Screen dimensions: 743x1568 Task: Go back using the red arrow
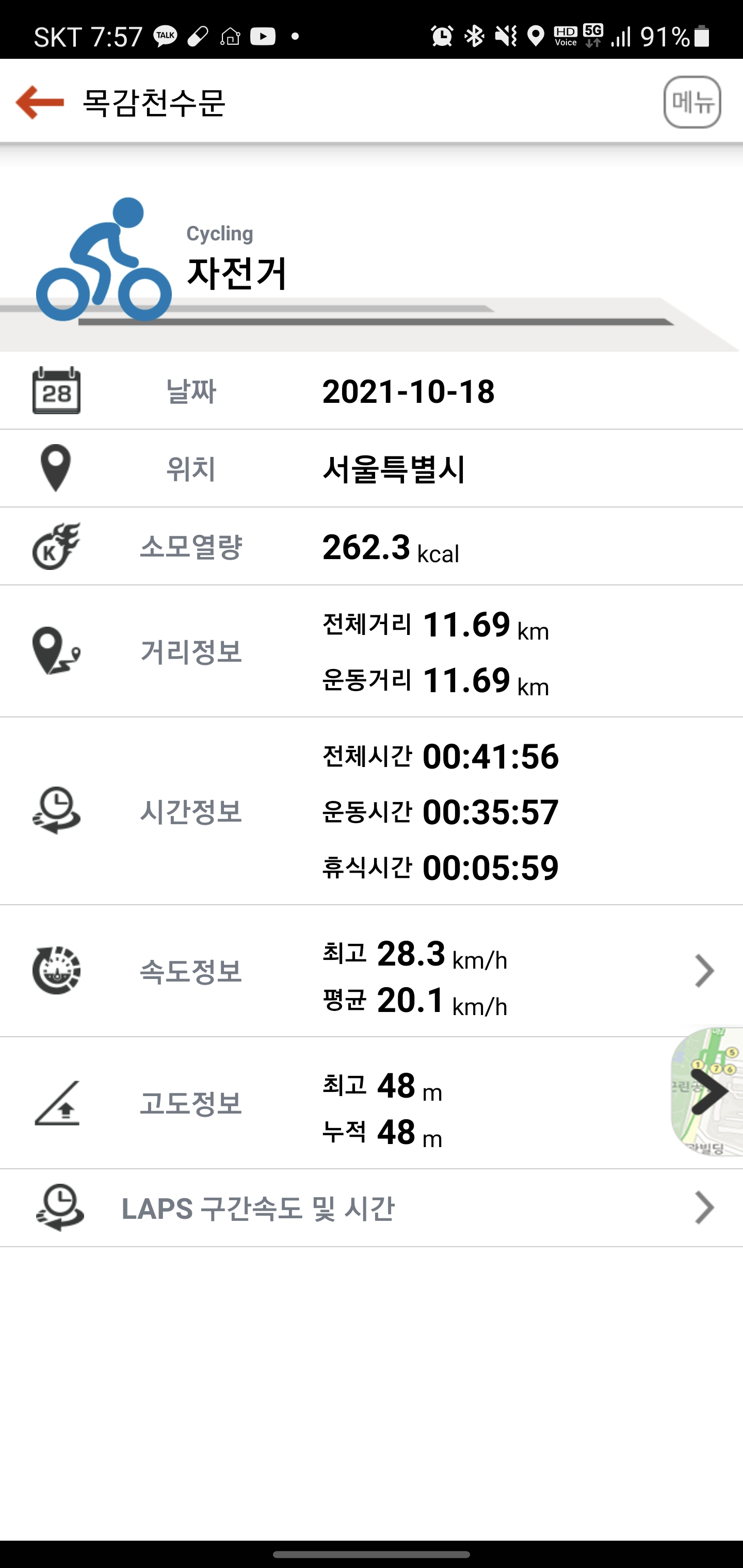40,102
